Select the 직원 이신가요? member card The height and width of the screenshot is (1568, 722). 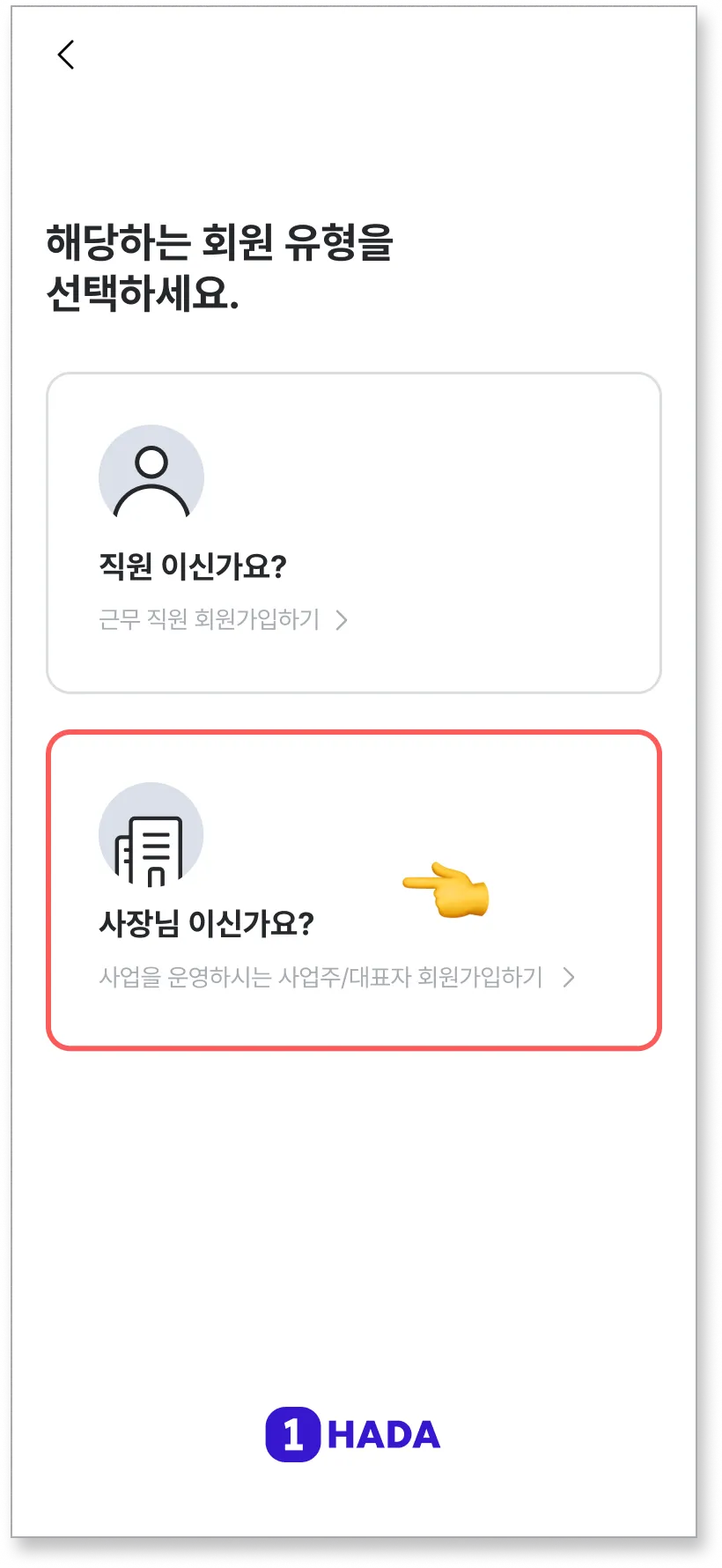tap(353, 533)
